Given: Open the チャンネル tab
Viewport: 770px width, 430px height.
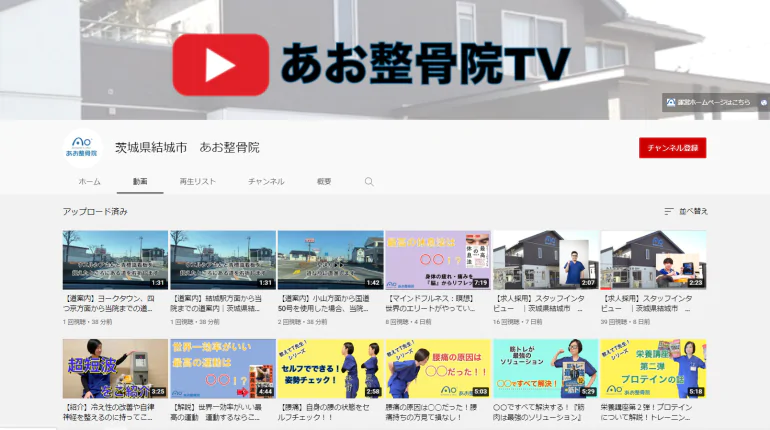Looking at the screenshot, I should pyautogui.click(x=266, y=182).
